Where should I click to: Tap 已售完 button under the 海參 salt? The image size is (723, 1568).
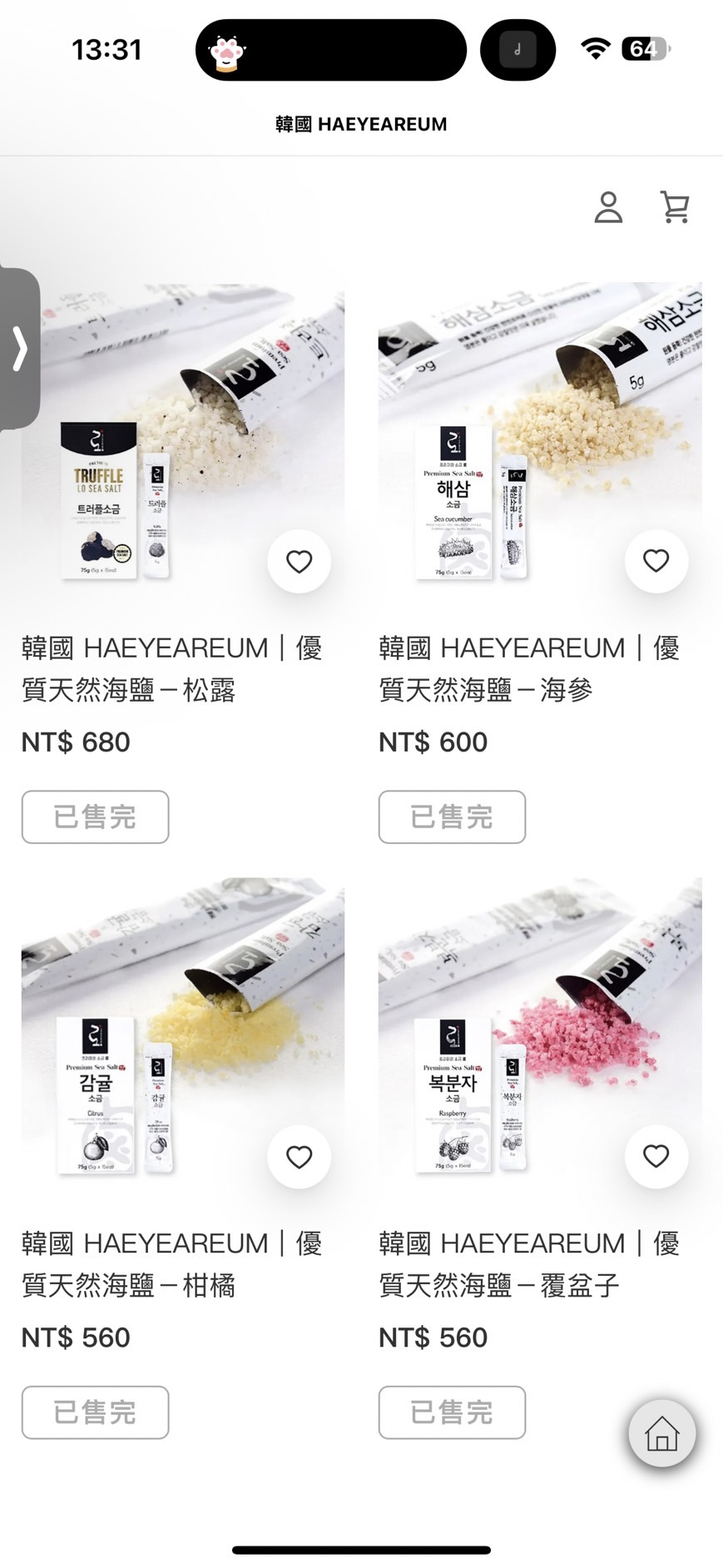pos(452,816)
